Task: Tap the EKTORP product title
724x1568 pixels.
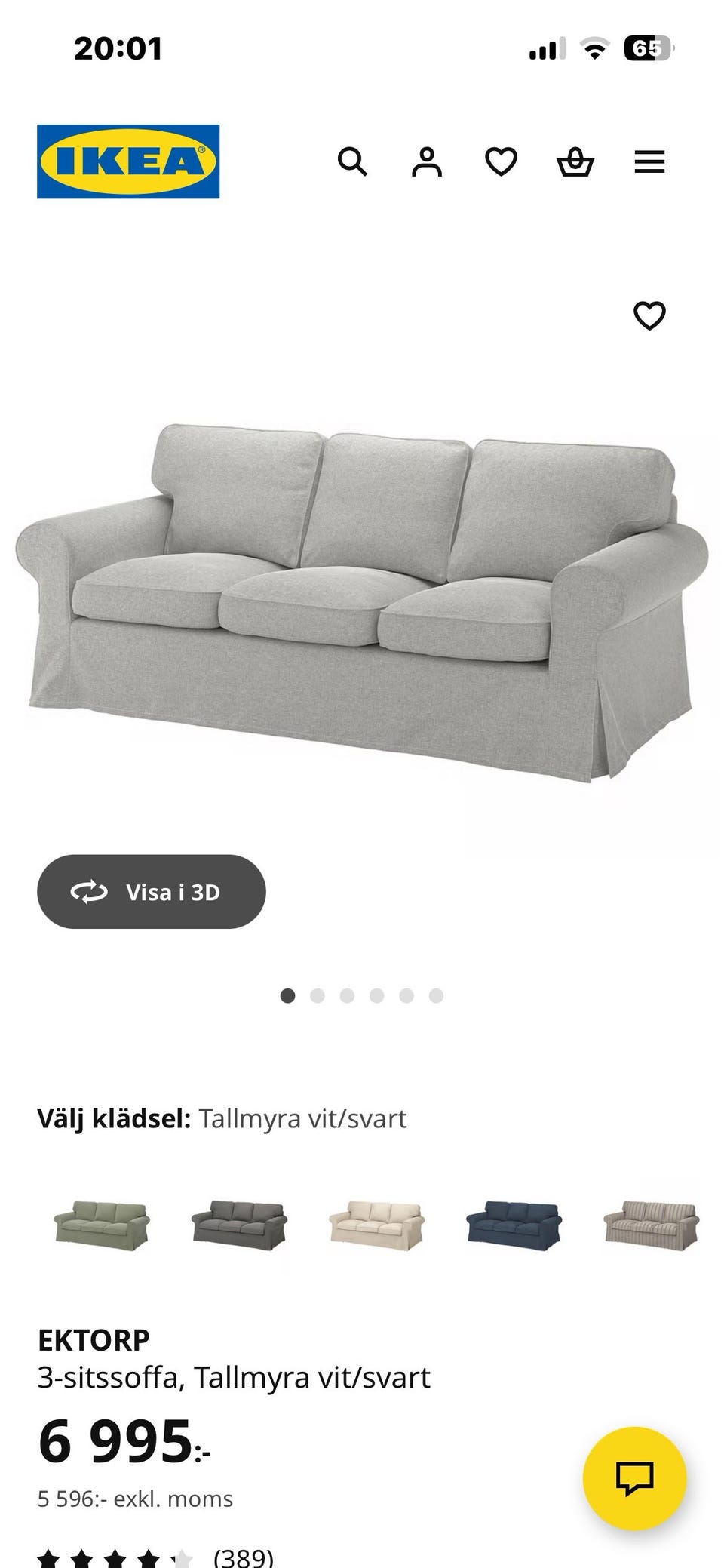Action: click(x=95, y=1339)
